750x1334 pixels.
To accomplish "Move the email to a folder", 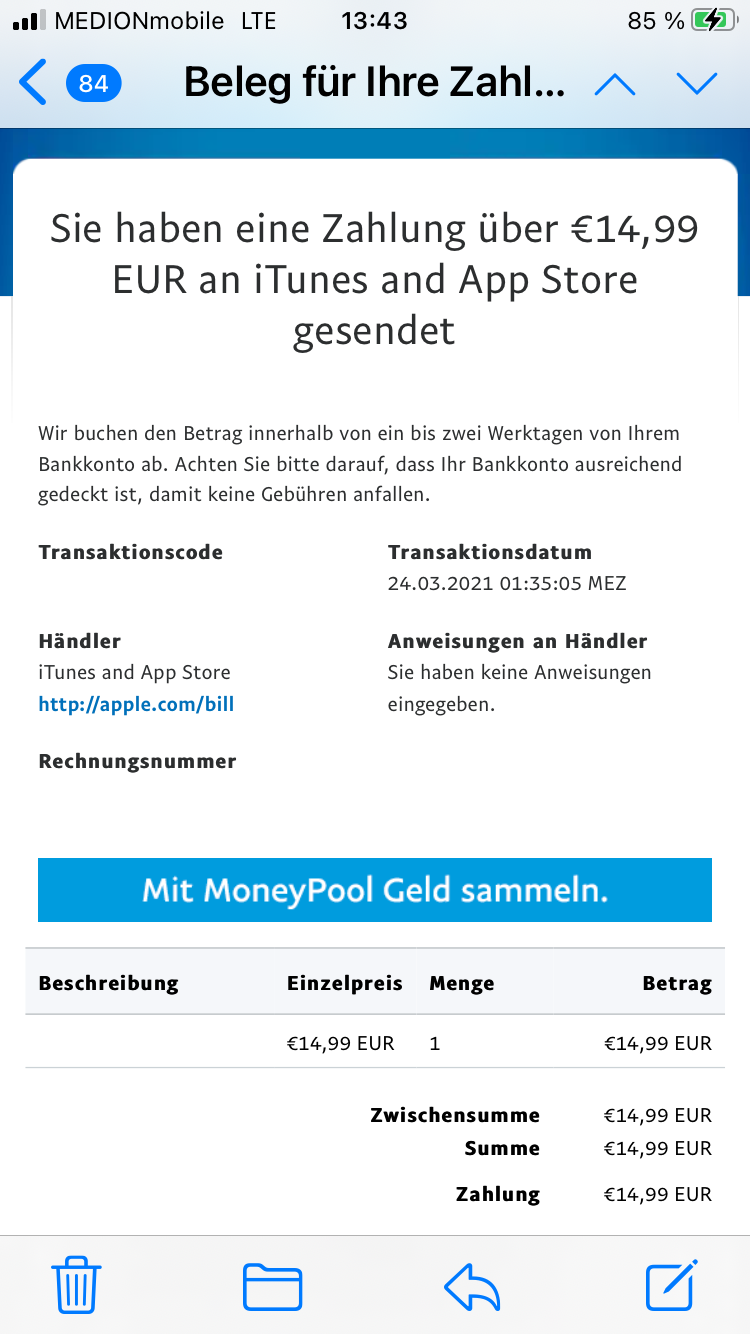I will (272, 1286).
